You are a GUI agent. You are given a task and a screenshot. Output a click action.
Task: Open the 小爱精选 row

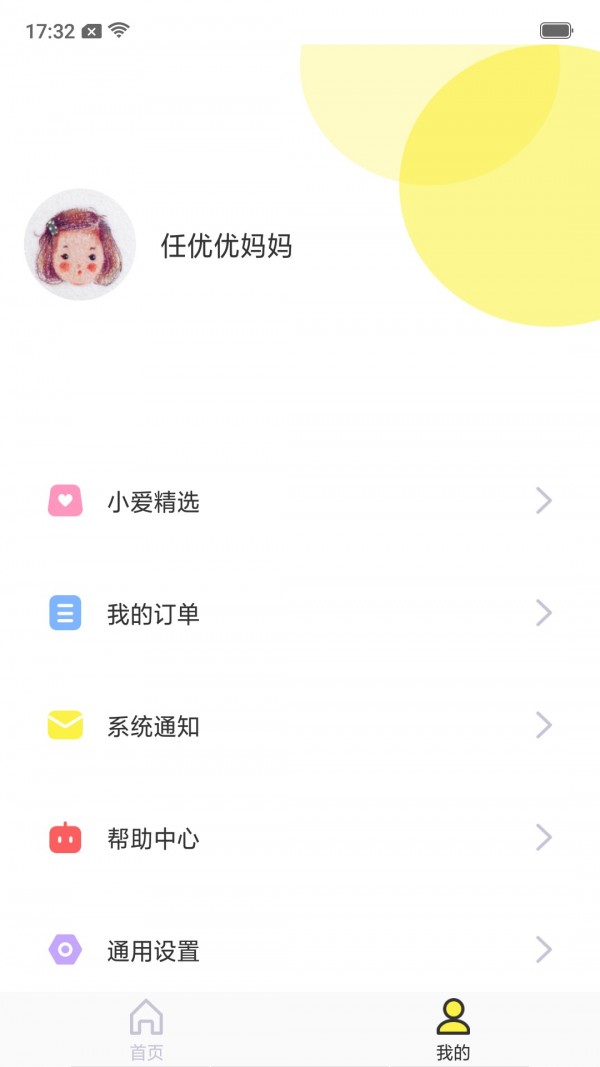pos(300,501)
